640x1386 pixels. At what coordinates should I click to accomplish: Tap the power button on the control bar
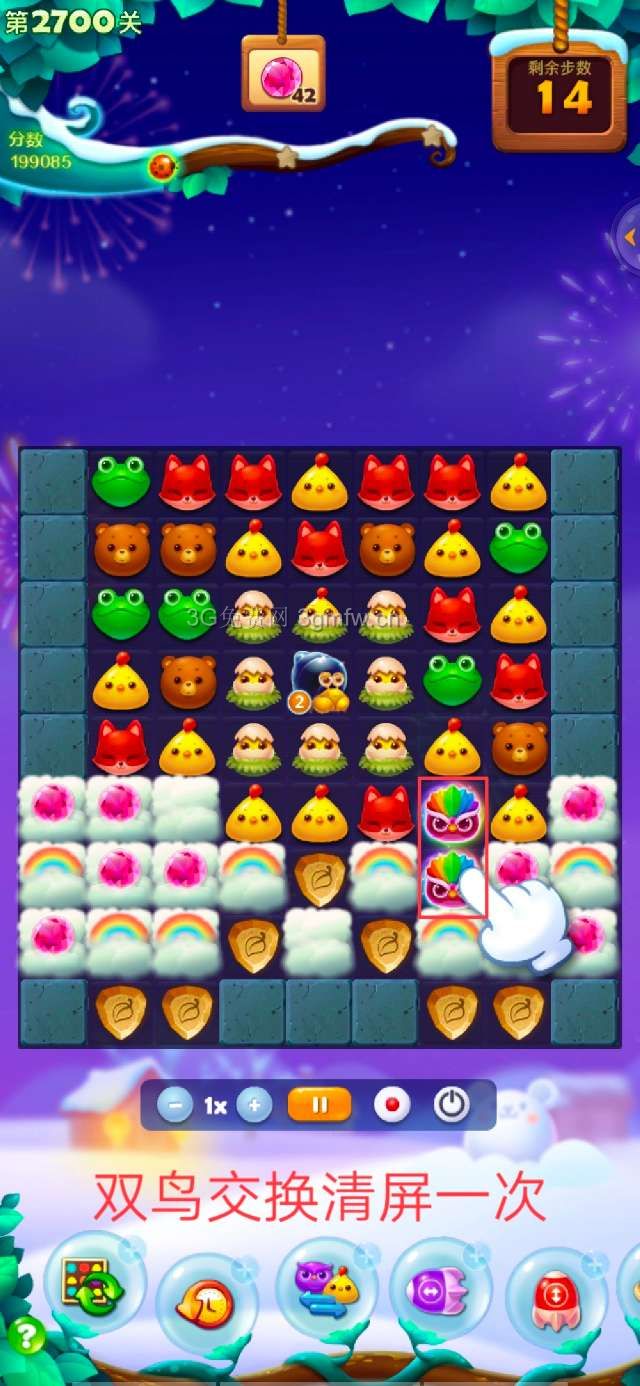pyautogui.click(x=451, y=1105)
